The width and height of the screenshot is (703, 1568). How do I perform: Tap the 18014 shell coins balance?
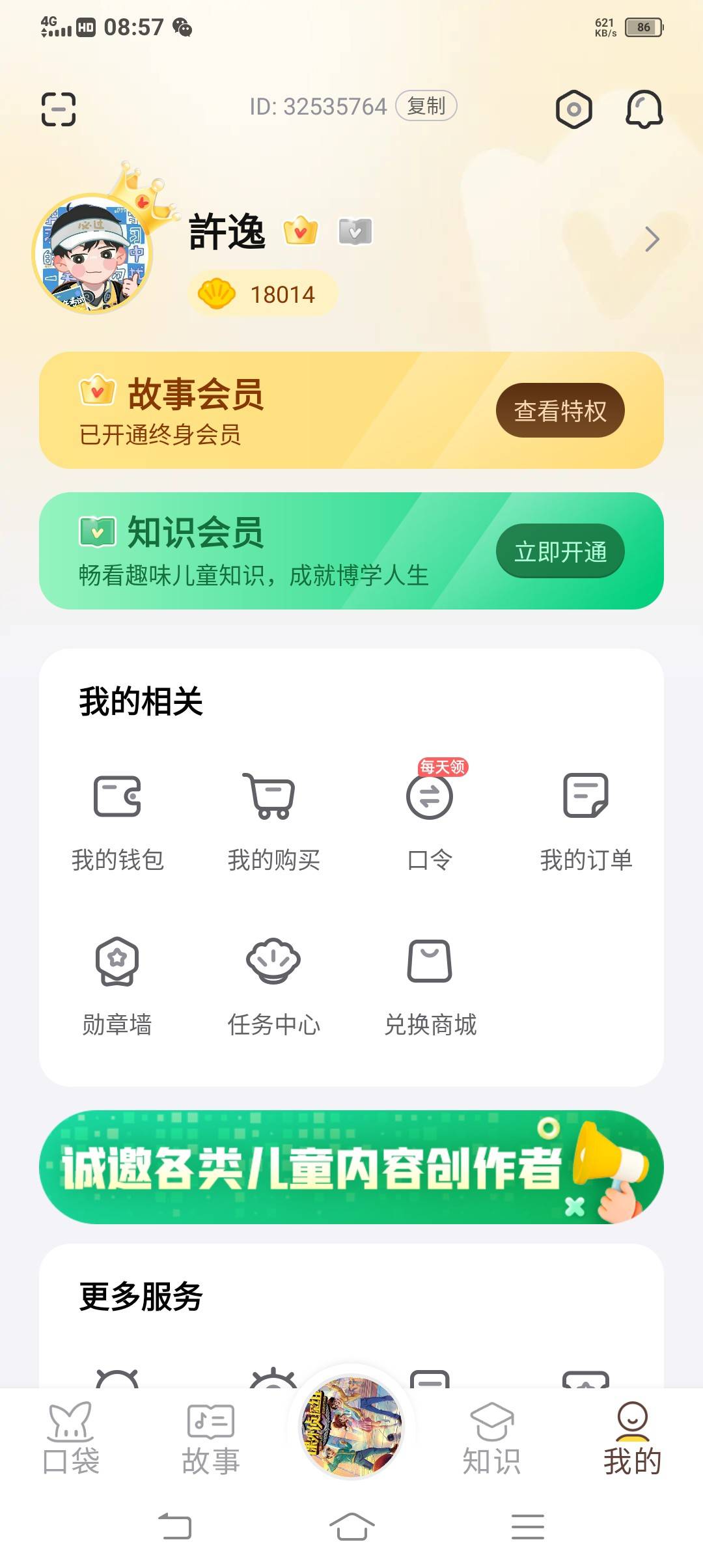click(x=263, y=294)
